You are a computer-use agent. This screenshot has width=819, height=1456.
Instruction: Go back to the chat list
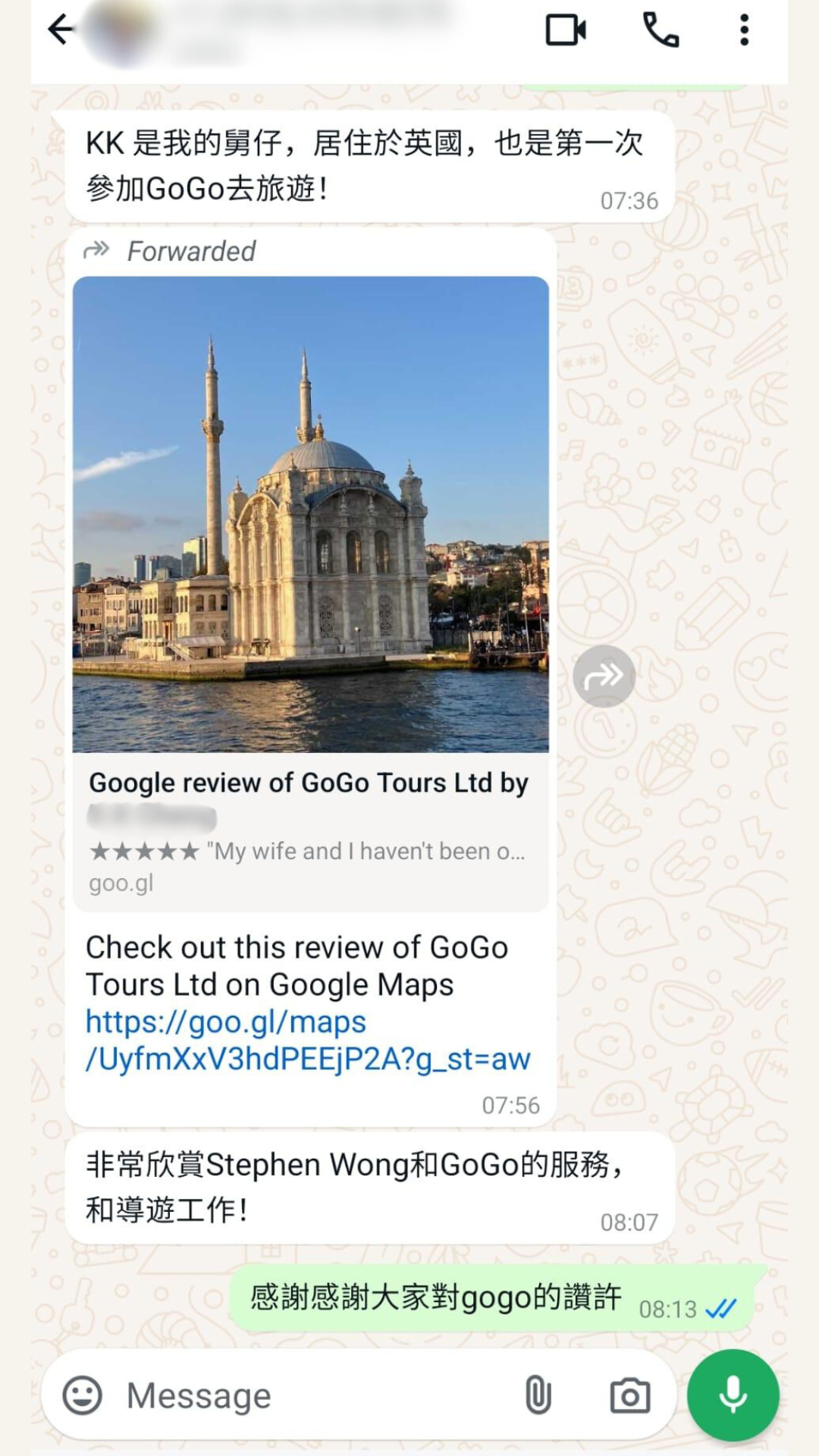(x=61, y=30)
